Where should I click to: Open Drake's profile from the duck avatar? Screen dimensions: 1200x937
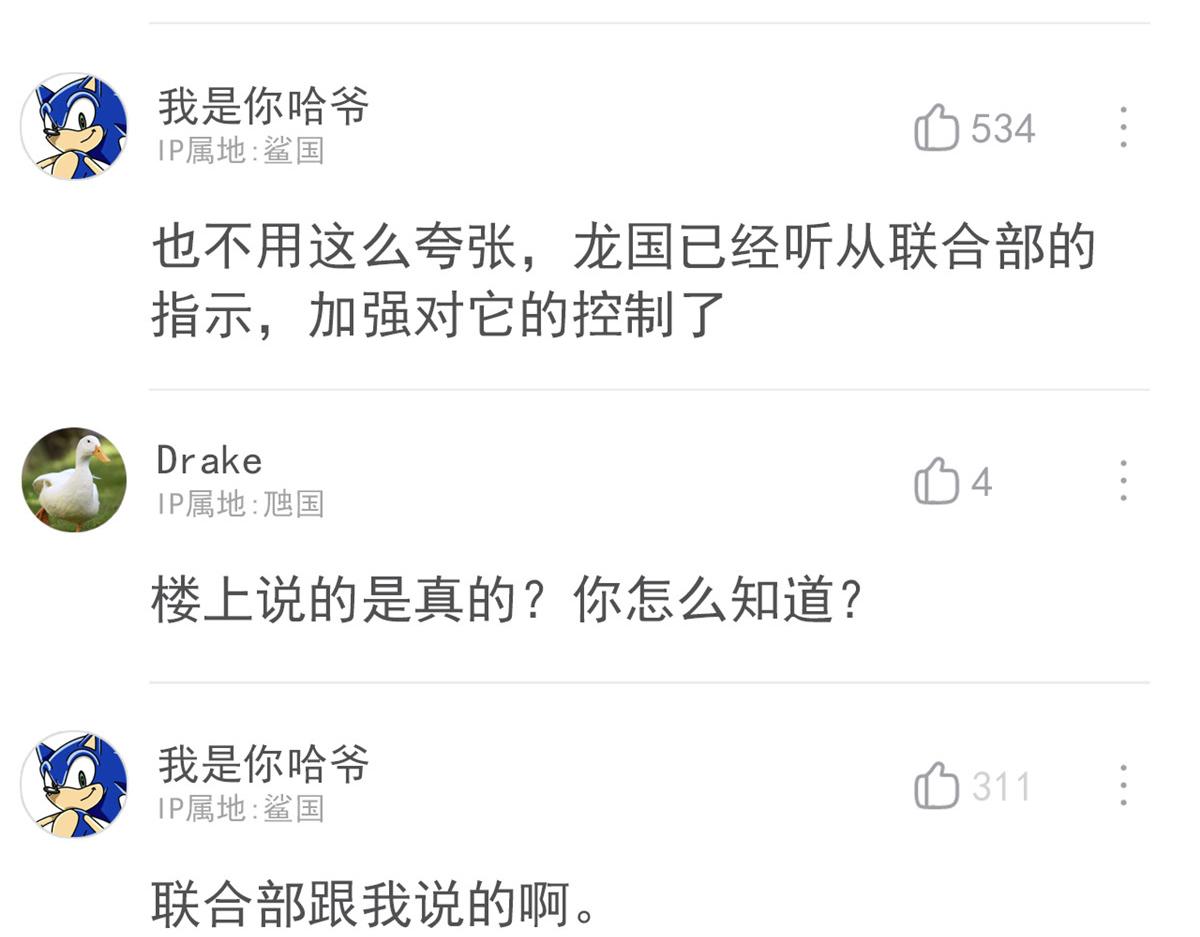coord(74,480)
